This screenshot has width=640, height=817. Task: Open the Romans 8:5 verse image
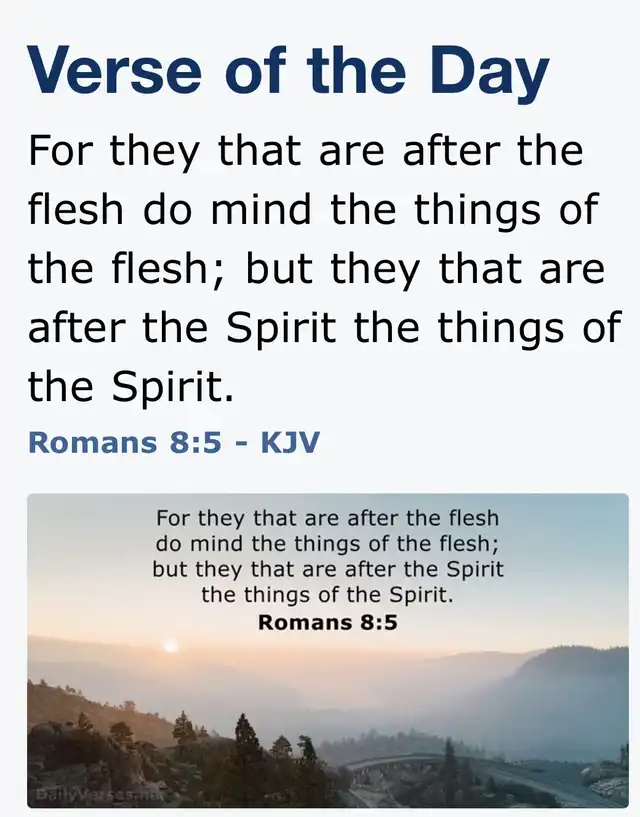click(x=328, y=650)
